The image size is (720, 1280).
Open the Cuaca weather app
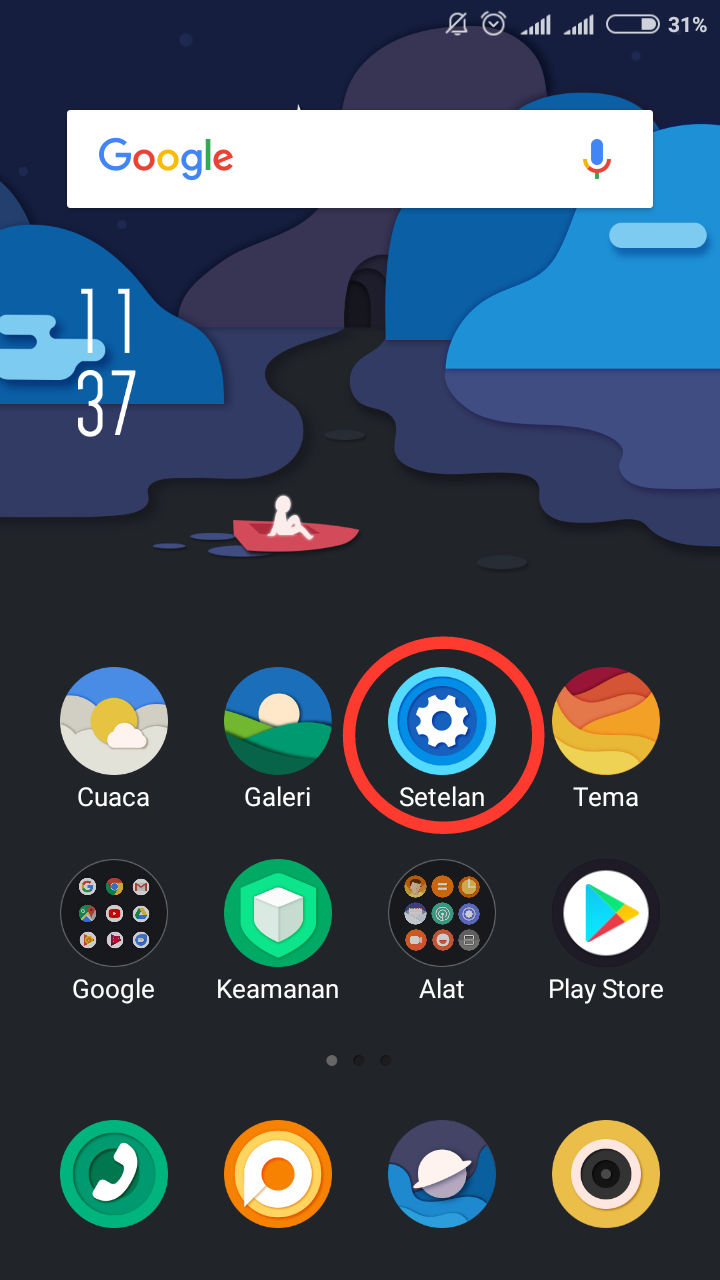[114, 721]
